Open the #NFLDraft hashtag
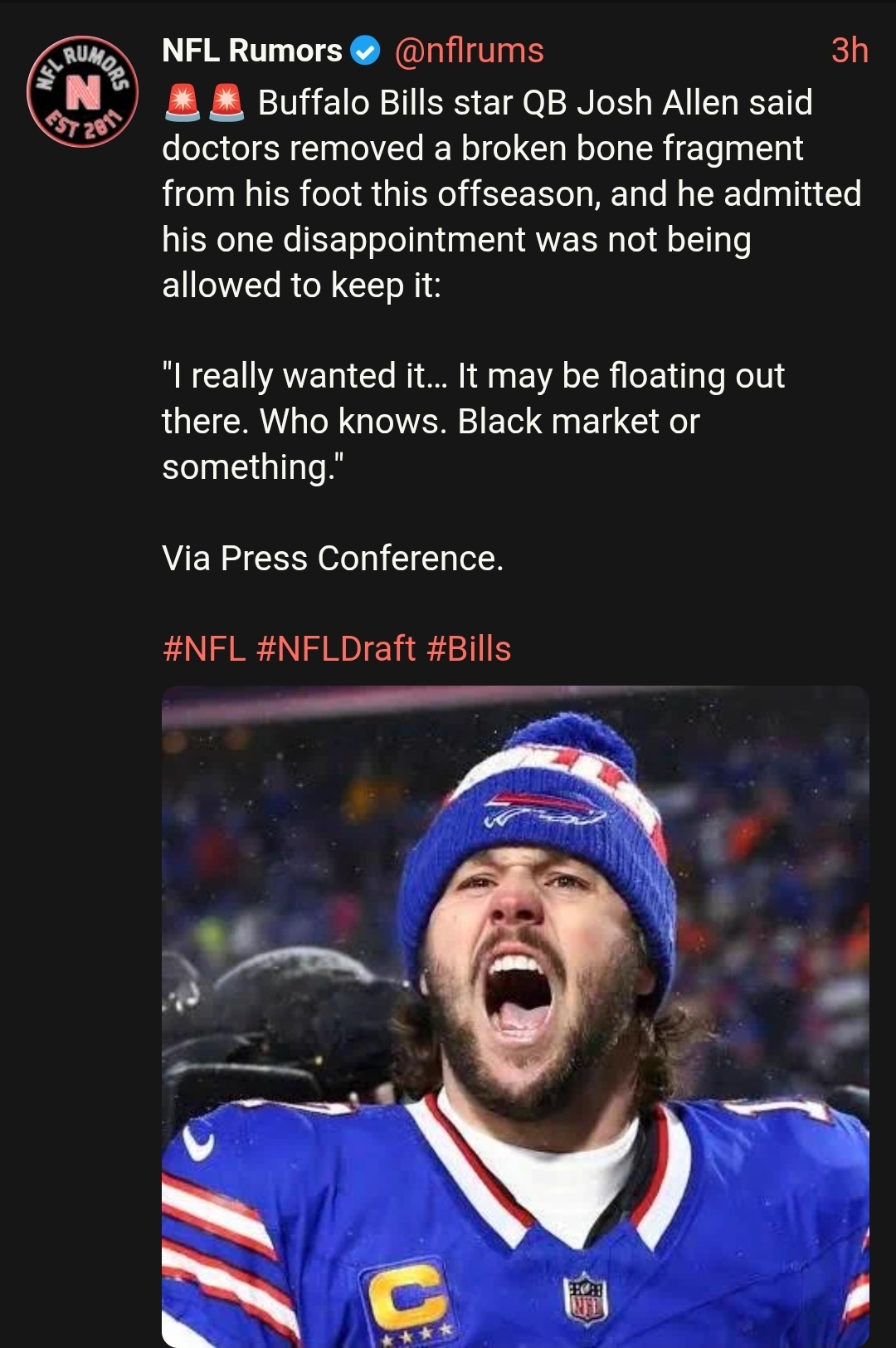 point(336,649)
